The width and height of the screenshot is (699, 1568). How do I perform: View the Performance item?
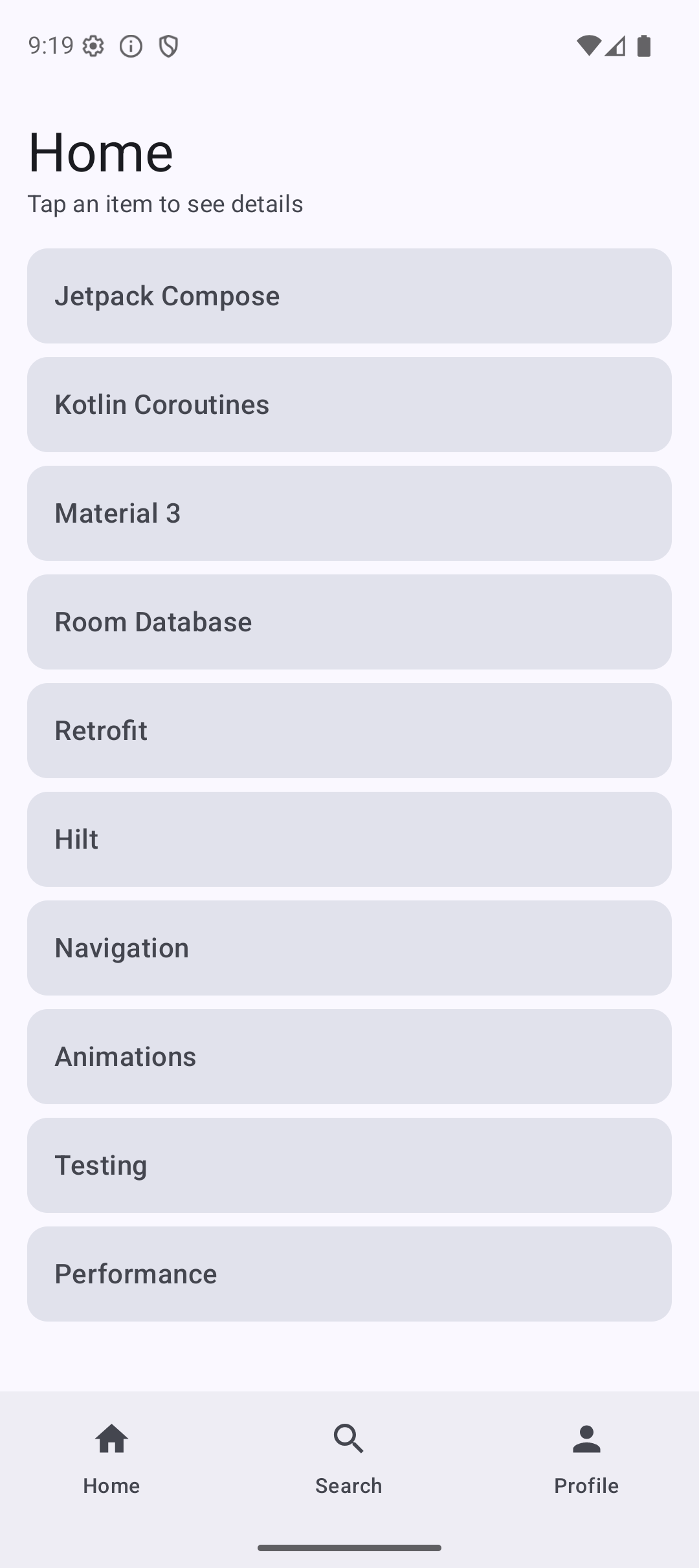tap(349, 1274)
